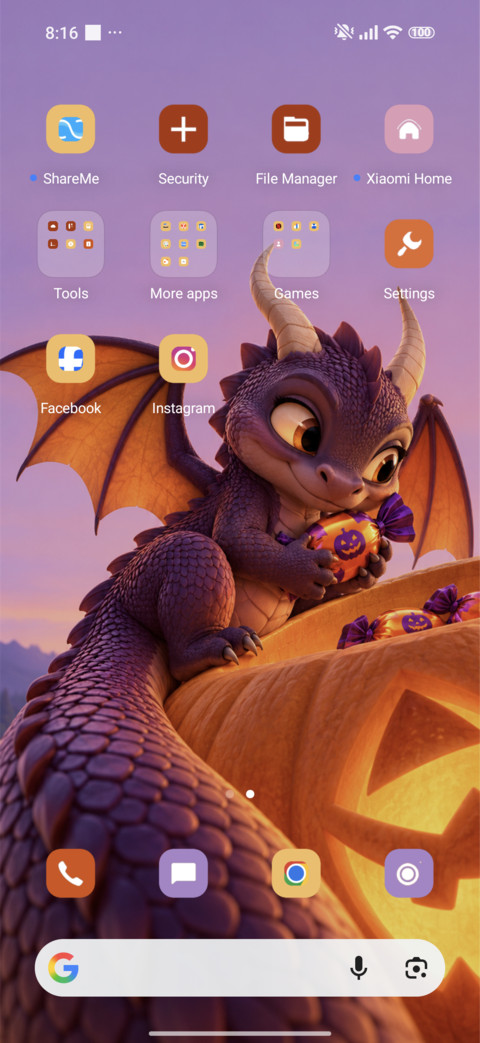Start voice search with the microphone
The image size is (480, 1043).
coord(359,968)
